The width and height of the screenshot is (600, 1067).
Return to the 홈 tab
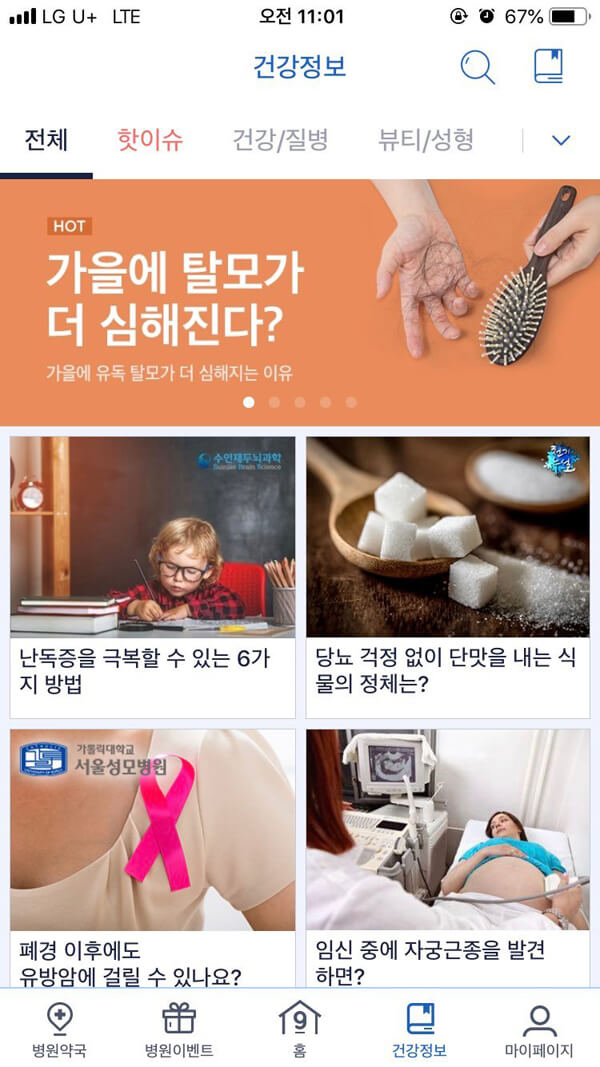[299, 1030]
